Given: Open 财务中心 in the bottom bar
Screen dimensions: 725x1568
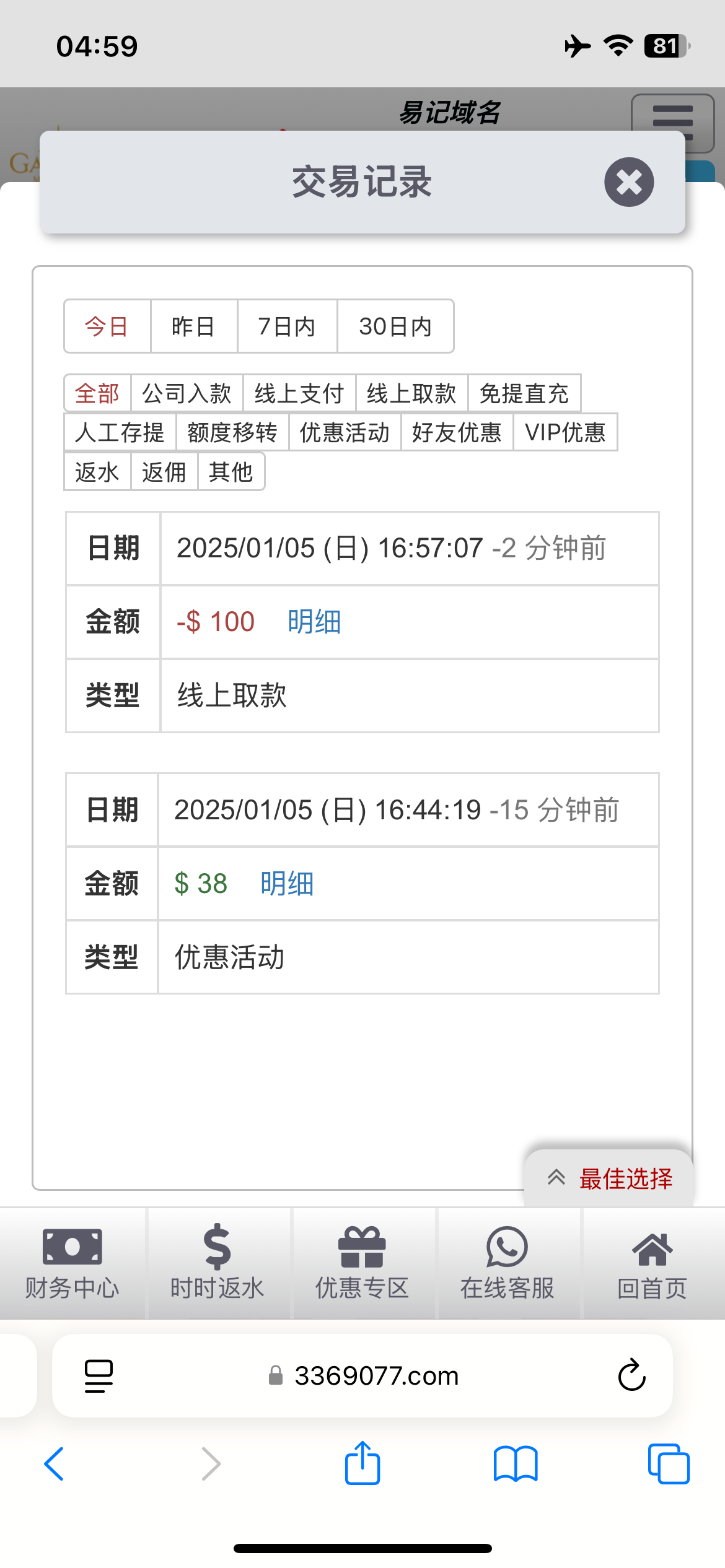Looking at the screenshot, I should (72, 1263).
